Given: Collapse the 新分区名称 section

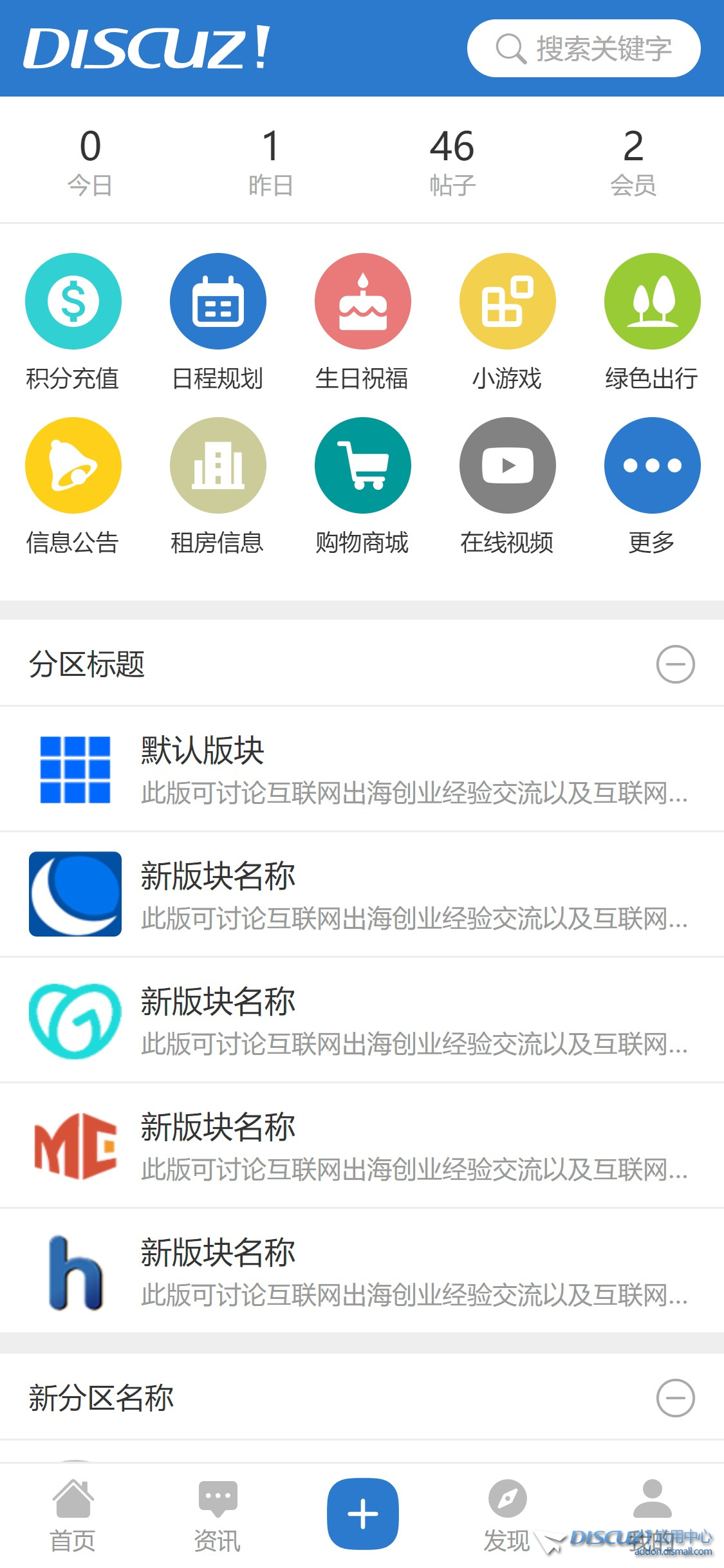Looking at the screenshot, I should pyautogui.click(x=675, y=1398).
